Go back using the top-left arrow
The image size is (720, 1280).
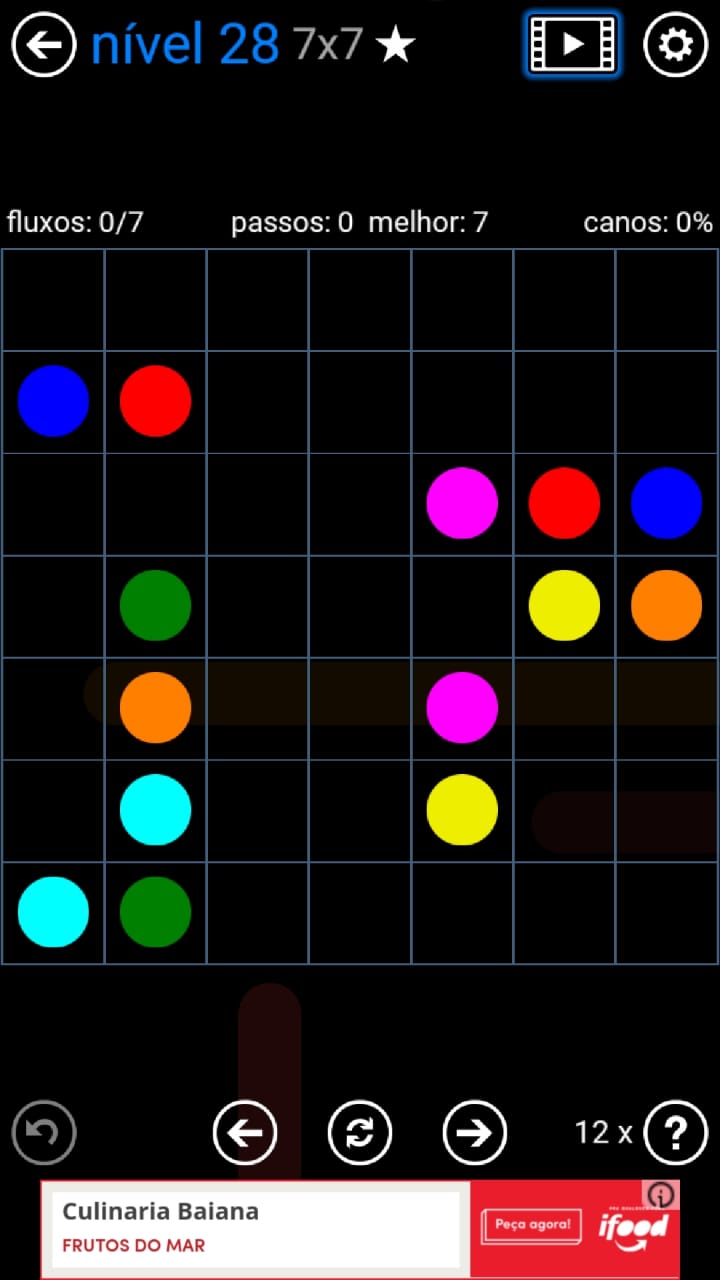click(44, 45)
